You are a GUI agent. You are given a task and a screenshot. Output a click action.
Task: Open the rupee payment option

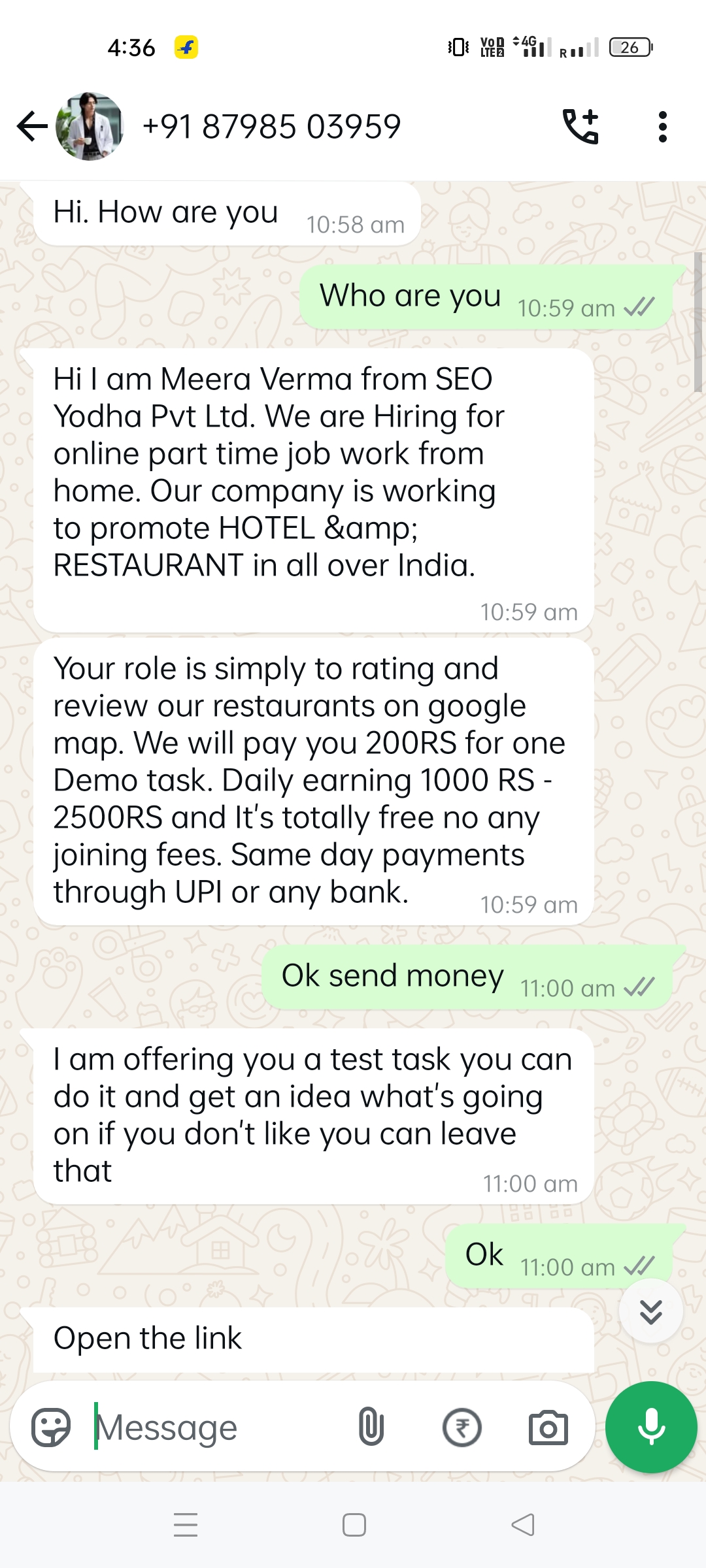pyautogui.click(x=462, y=1428)
